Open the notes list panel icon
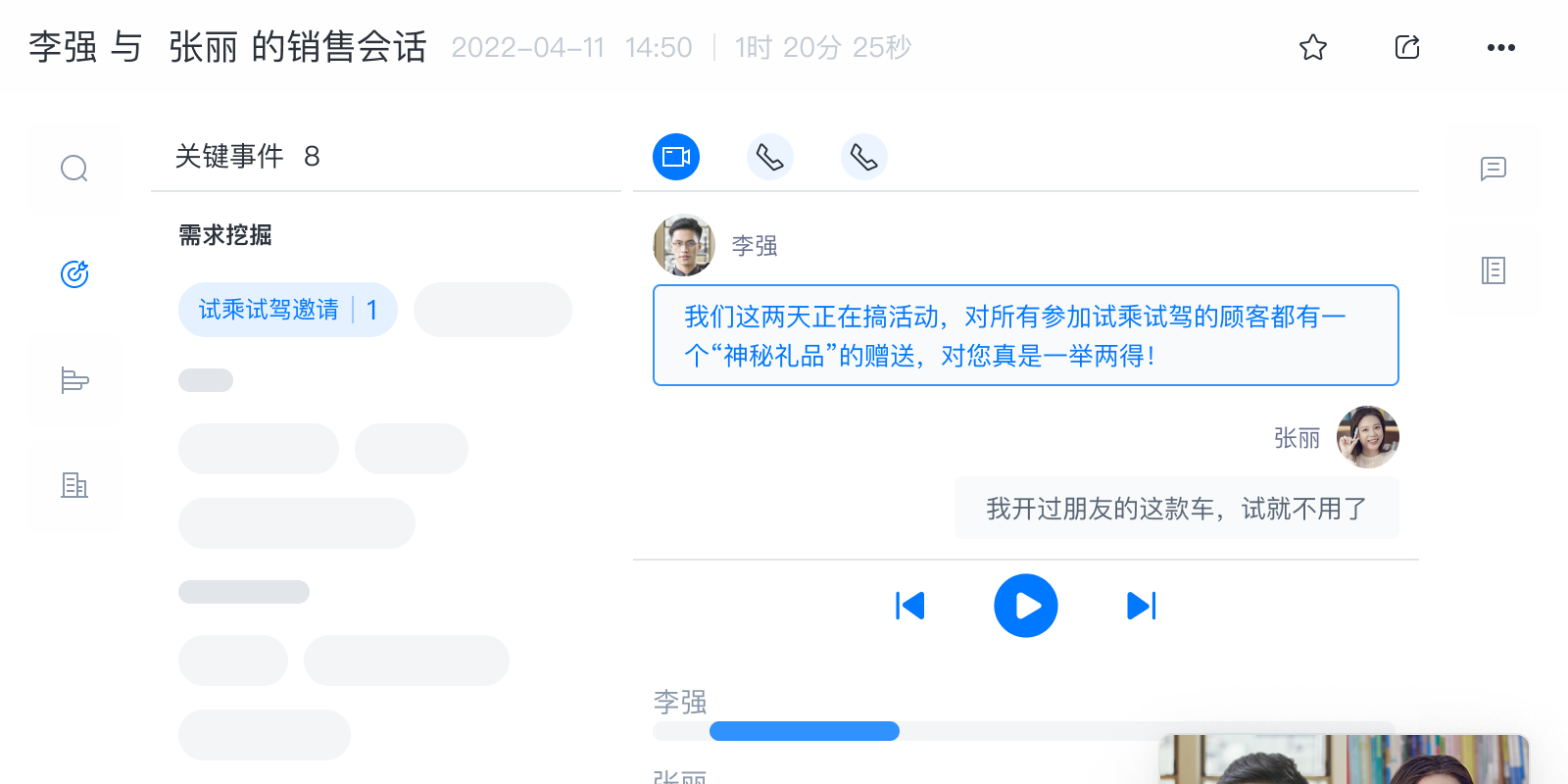This screenshot has width=1568, height=784. click(x=1493, y=270)
